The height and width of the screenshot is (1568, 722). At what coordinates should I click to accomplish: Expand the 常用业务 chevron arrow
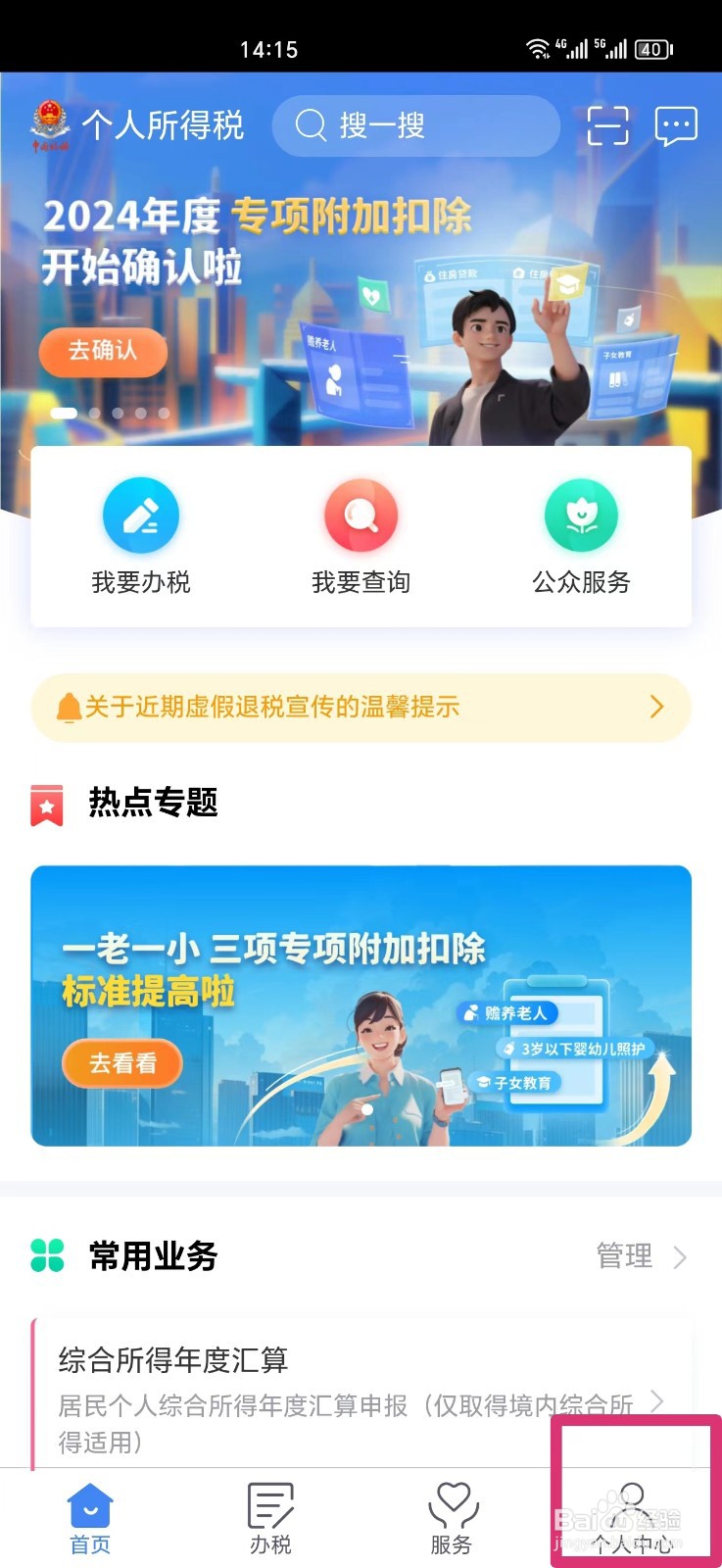pos(682,1257)
